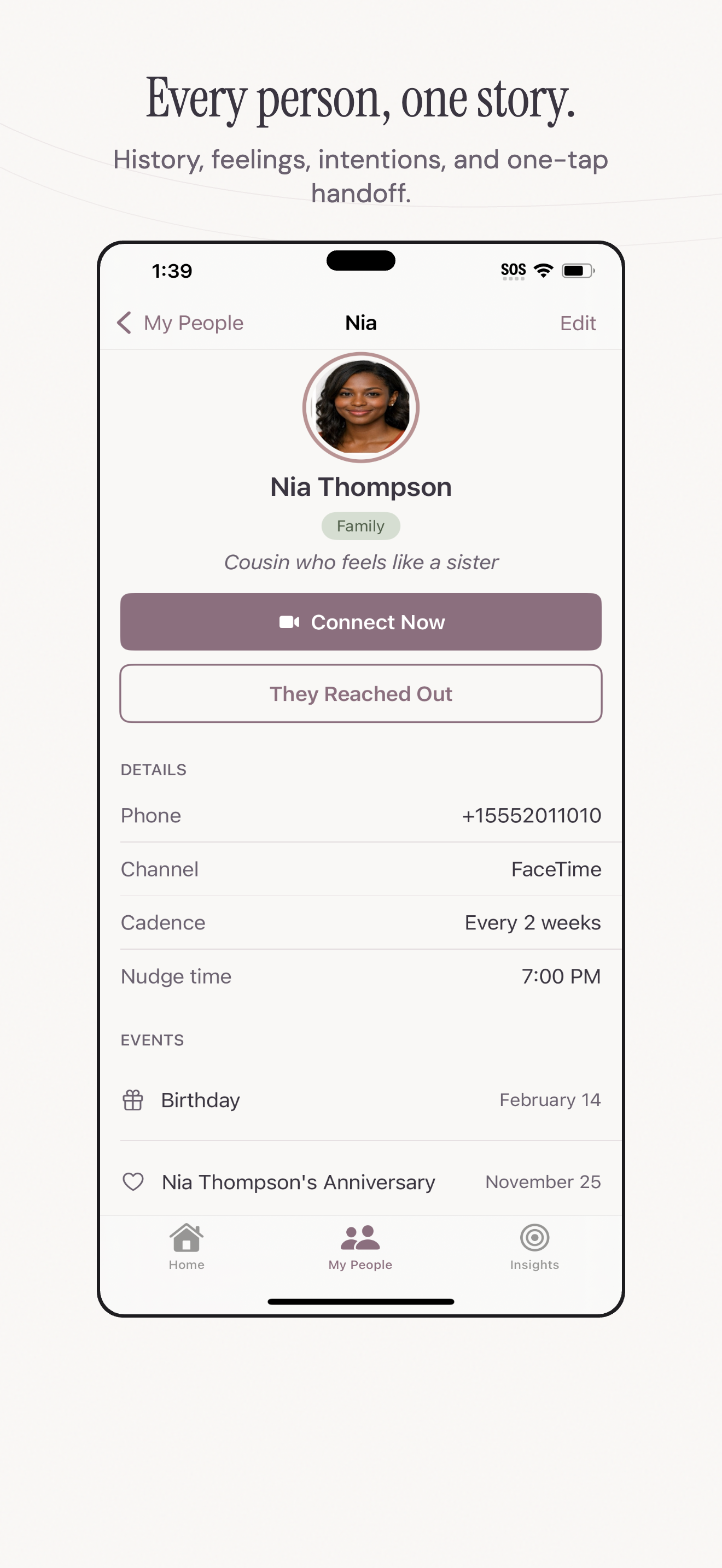Tap Edit to modify Nia's profile

(577, 323)
